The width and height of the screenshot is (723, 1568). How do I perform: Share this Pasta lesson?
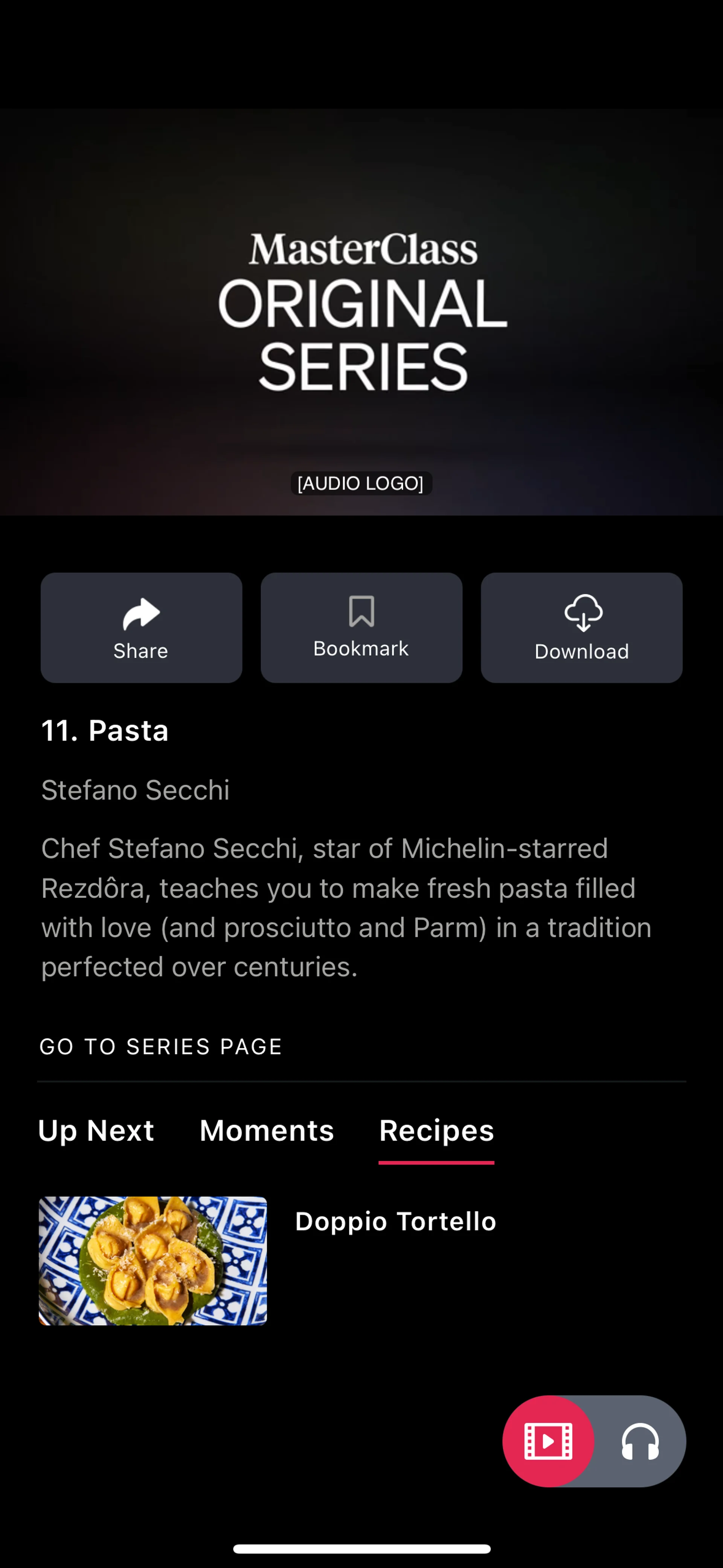(x=141, y=627)
